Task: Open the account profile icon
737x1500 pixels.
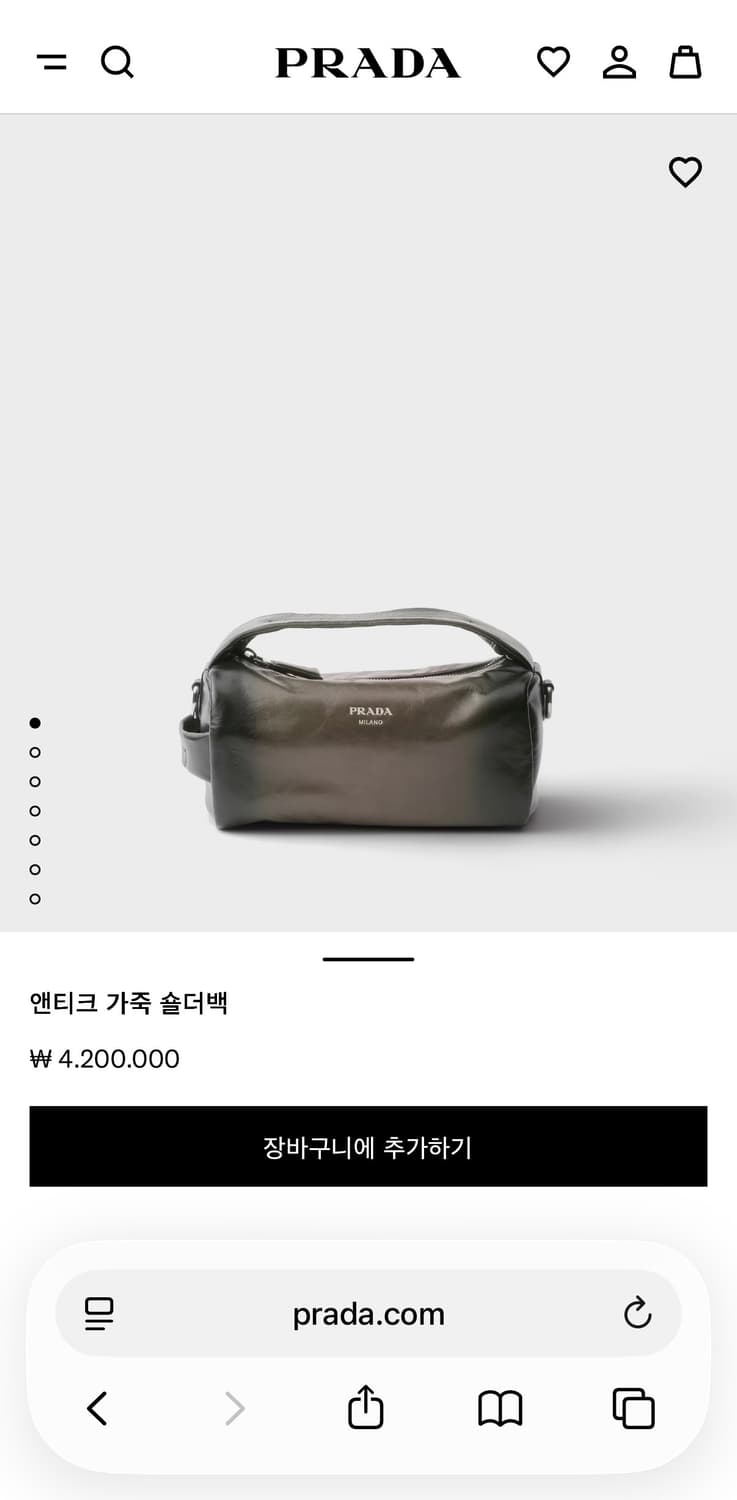Action: (x=620, y=62)
